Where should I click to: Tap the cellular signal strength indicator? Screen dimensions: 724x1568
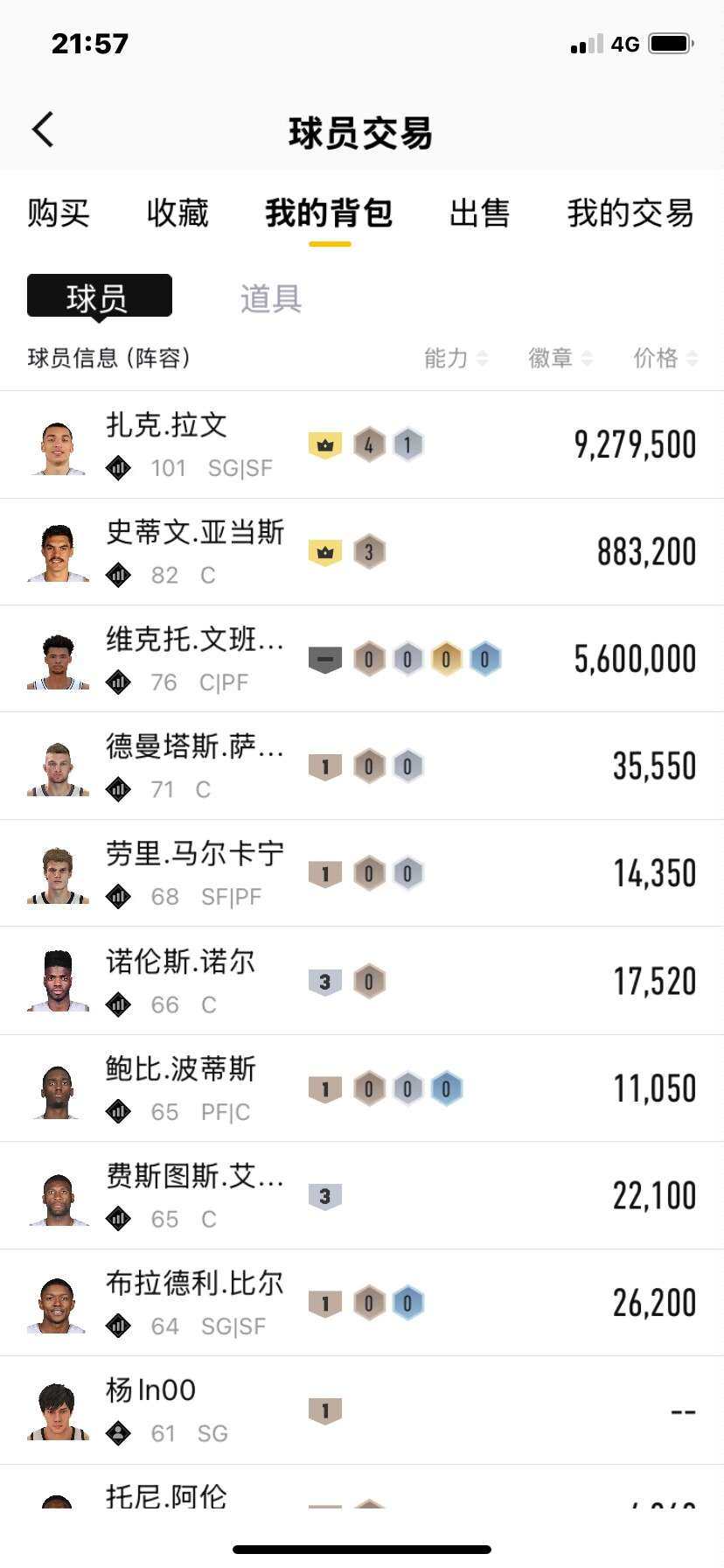pos(587,43)
